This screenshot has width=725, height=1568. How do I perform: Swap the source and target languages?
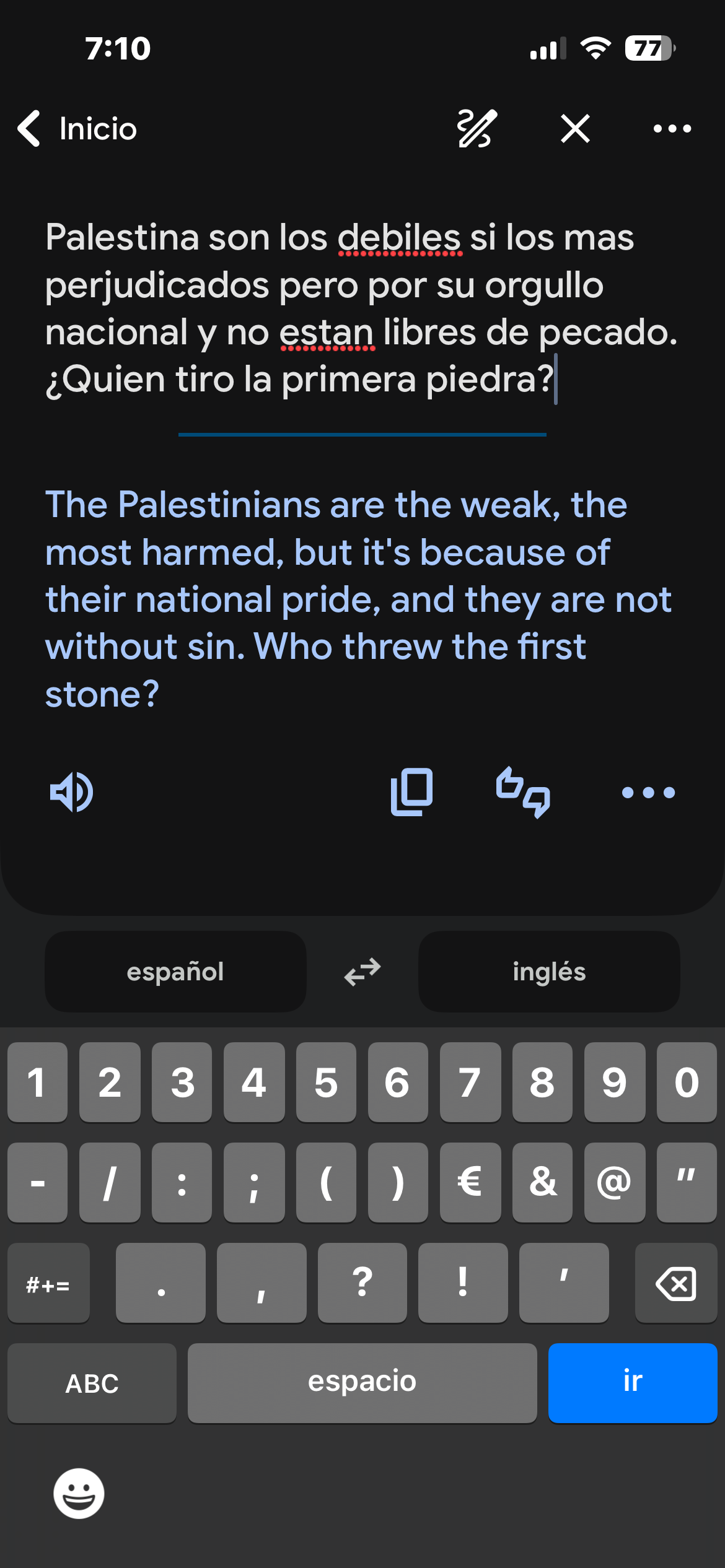(x=362, y=972)
